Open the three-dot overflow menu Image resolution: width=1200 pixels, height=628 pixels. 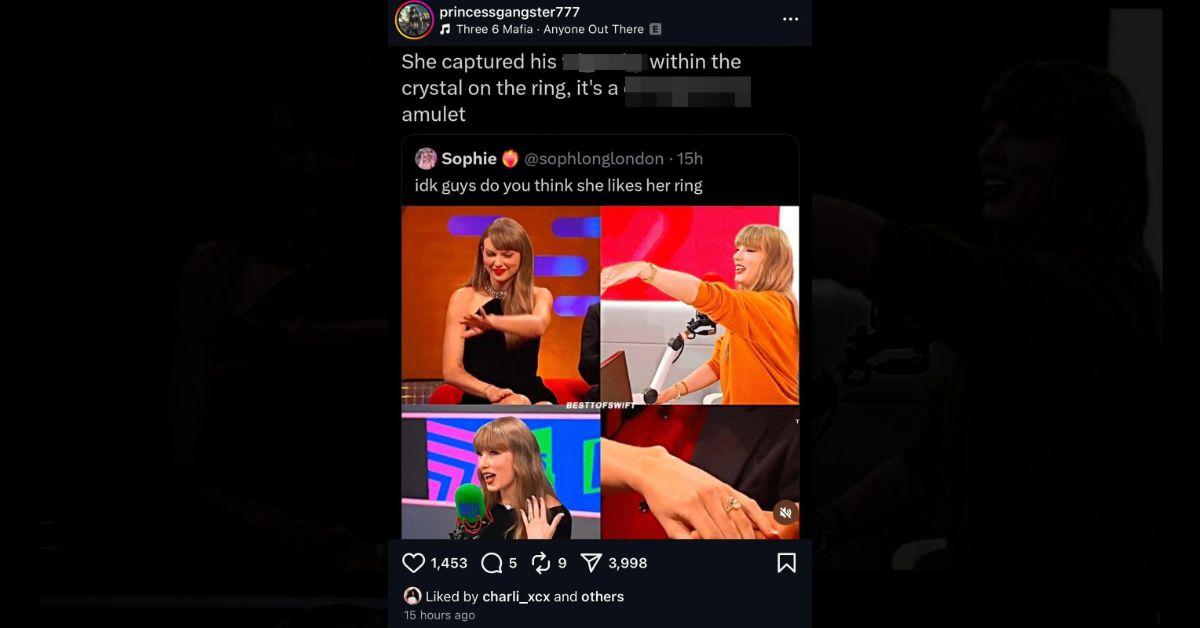click(x=790, y=19)
